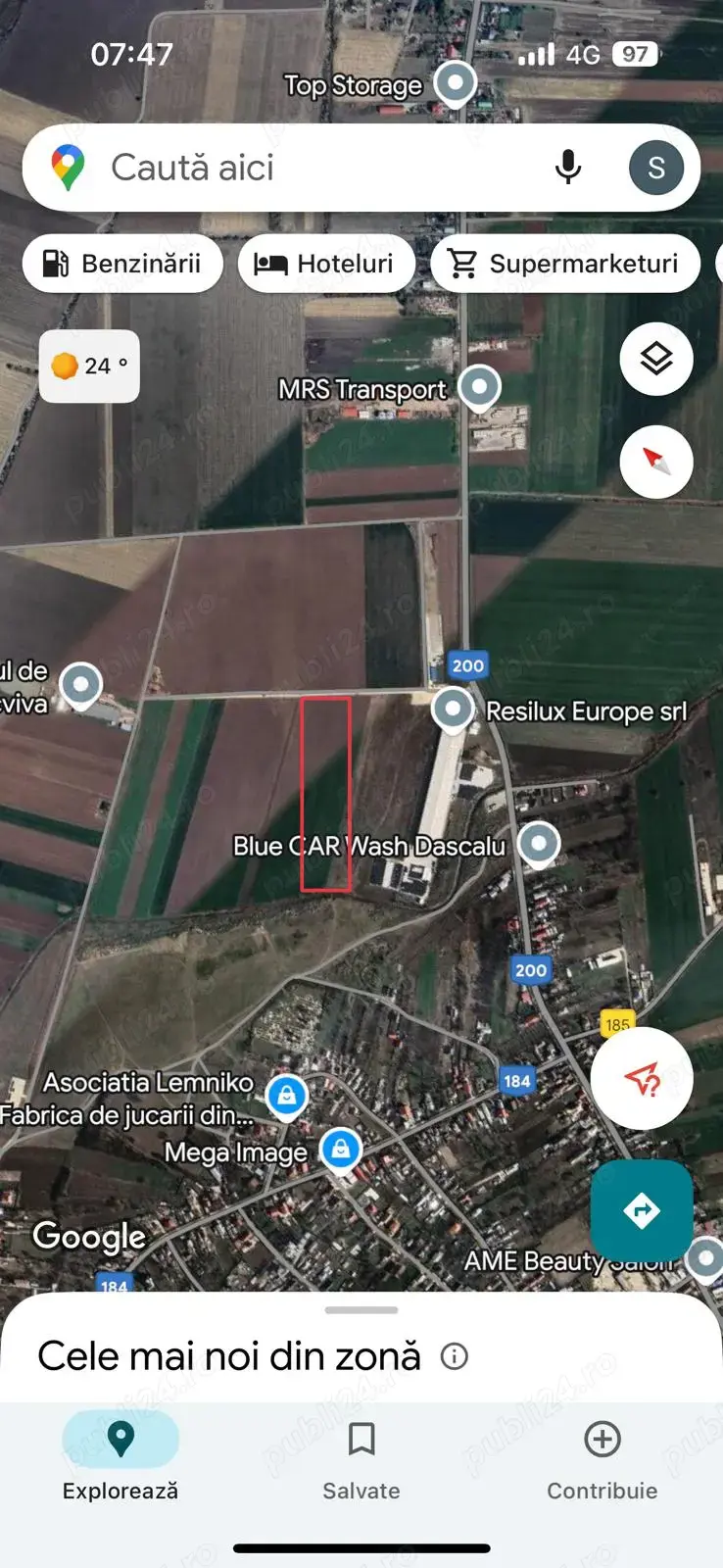The image size is (723, 1568).
Task: Tap the Blue CAR Wash Dascalu marker
Action: point(538,843)
